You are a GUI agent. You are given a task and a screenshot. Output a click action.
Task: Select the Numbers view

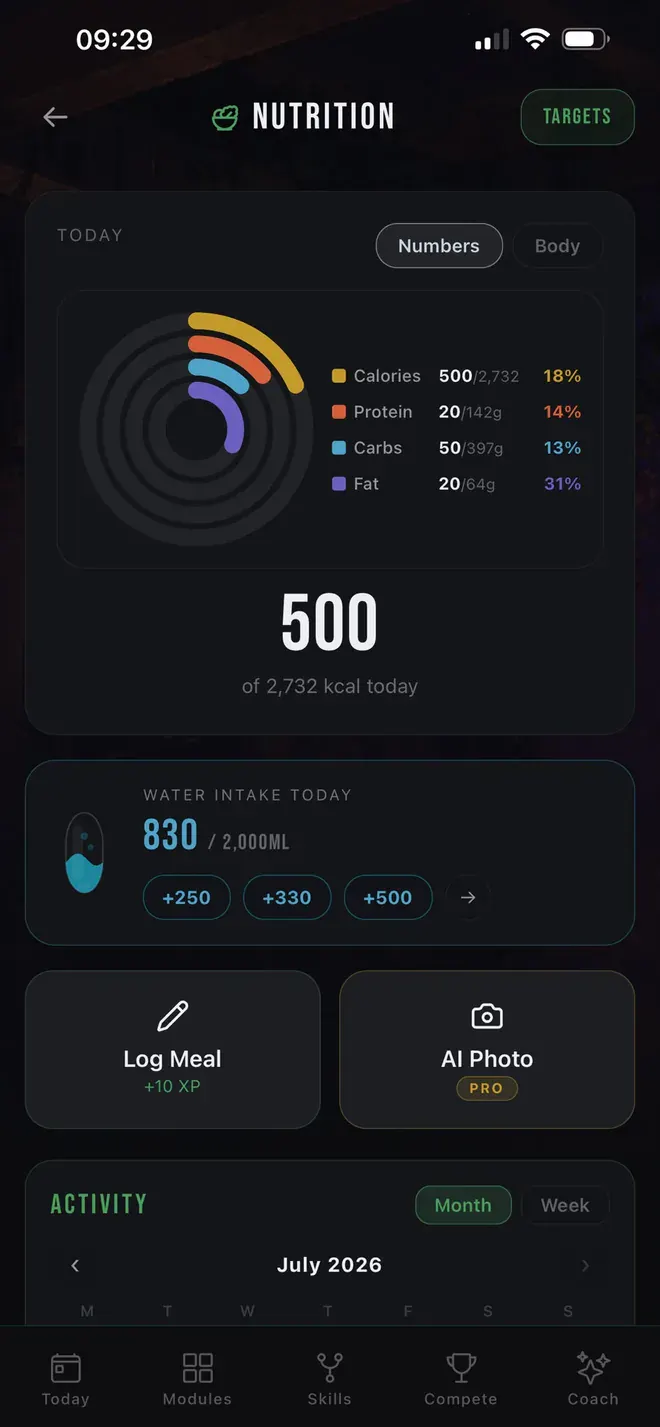439,246
